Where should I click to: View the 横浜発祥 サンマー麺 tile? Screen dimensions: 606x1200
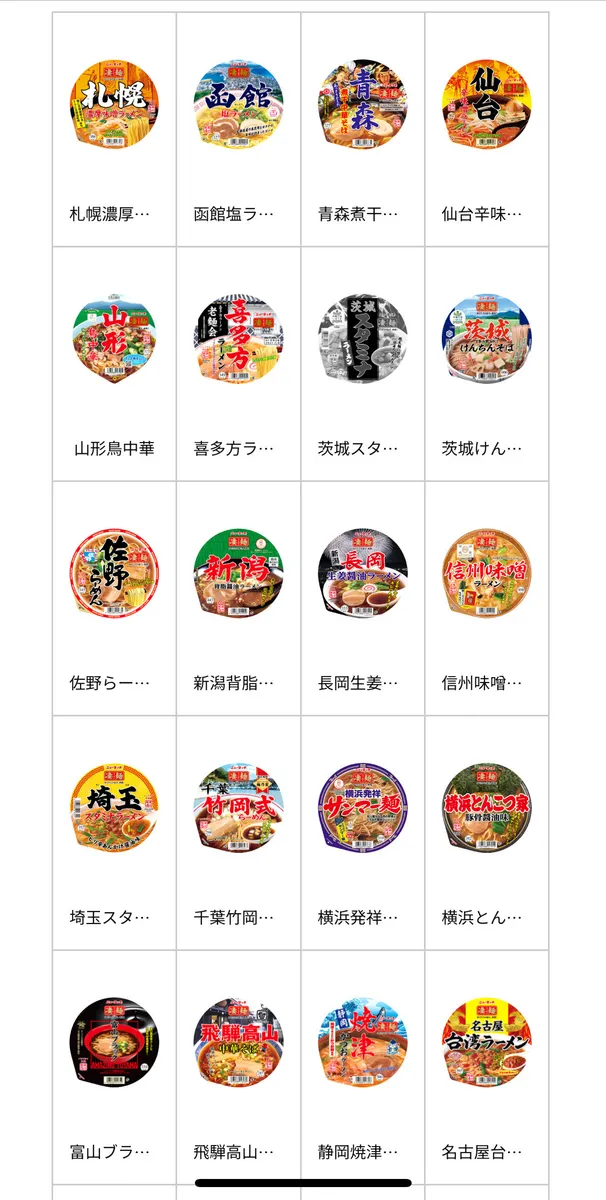tap(362, 808)
